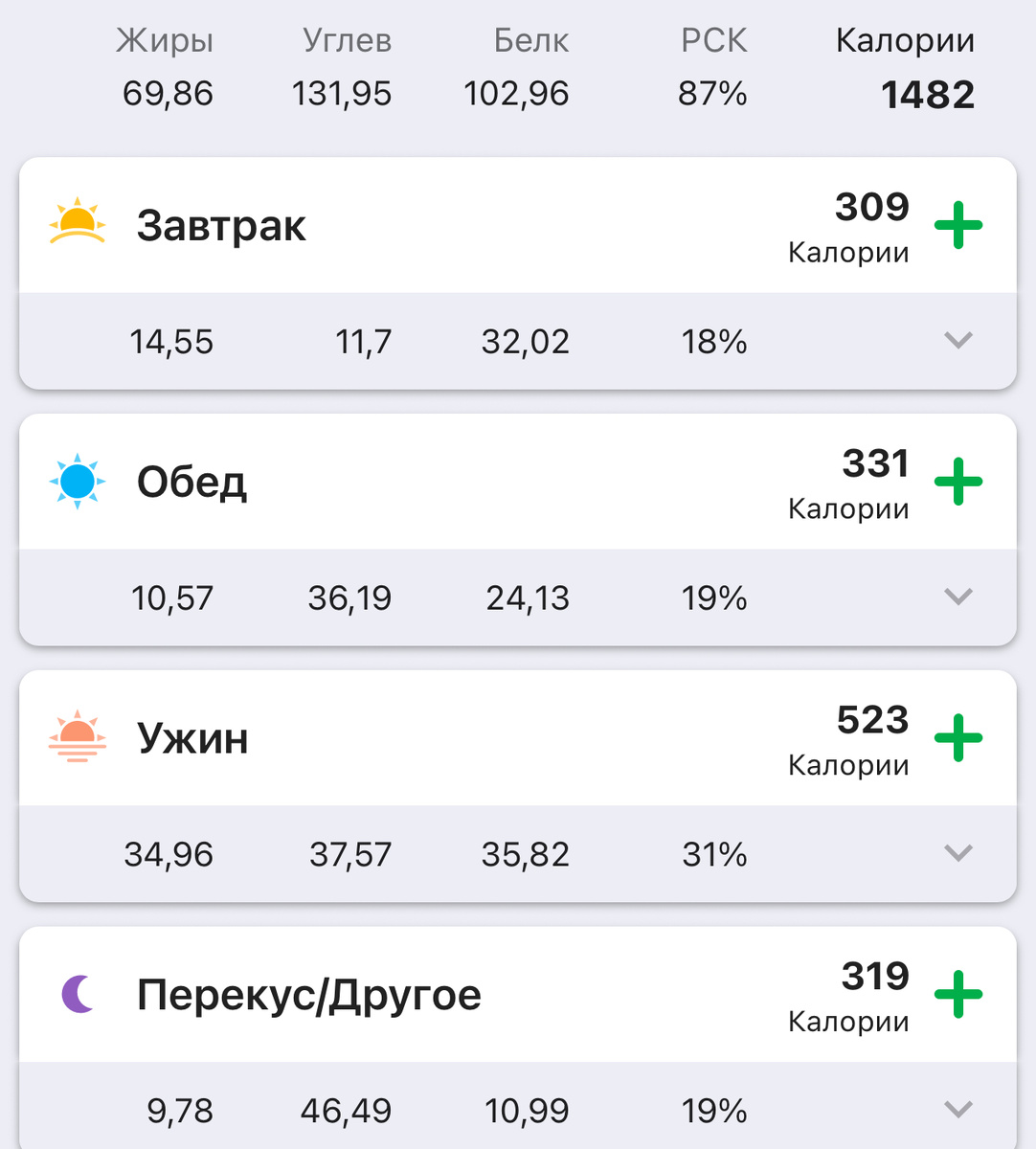Click the sunset icon beside Ужин
The height and width of the screenshot is (1149, 1036).
point(76,737)
